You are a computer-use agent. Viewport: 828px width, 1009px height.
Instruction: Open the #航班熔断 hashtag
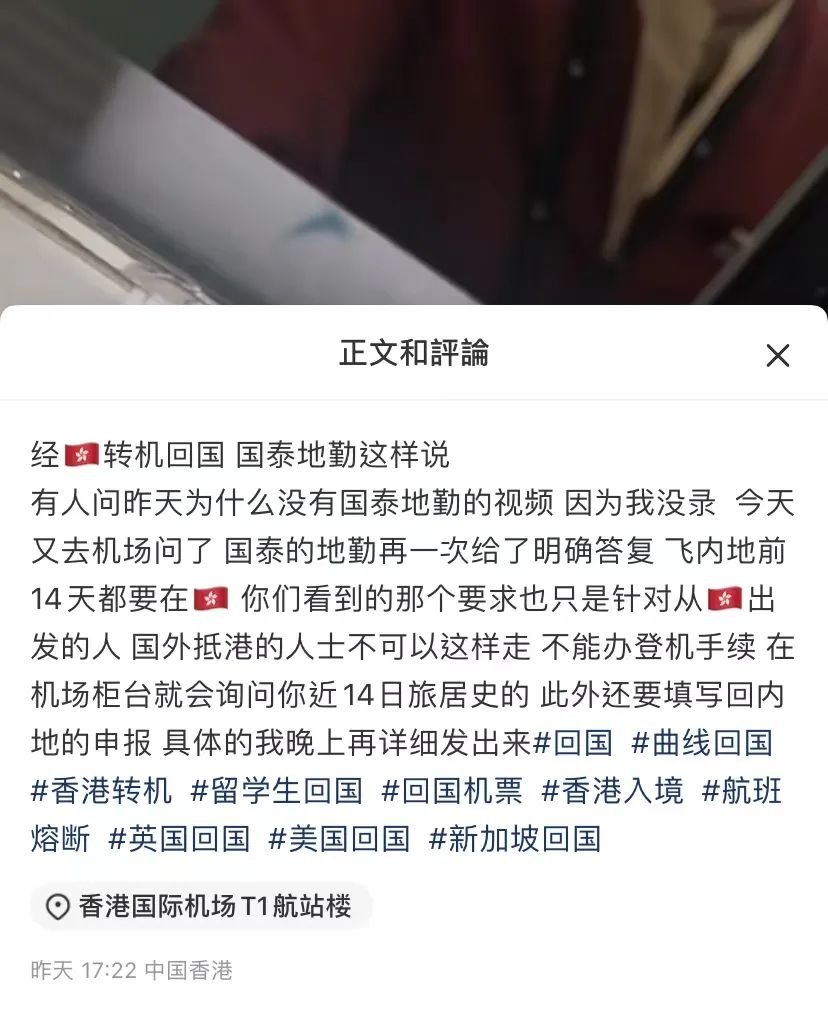(742, 790)
